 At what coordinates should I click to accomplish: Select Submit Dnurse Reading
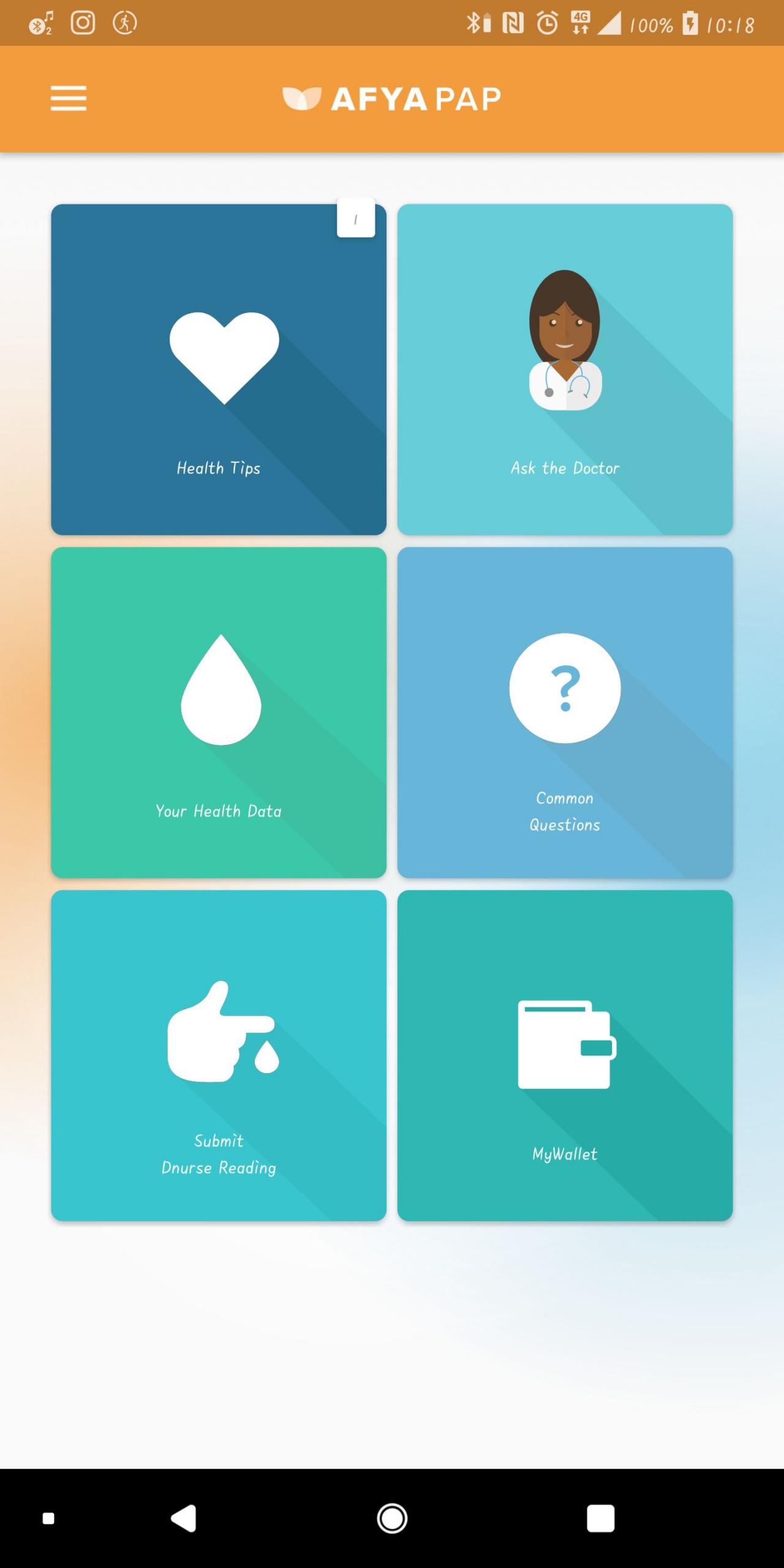coord(219,1055)
